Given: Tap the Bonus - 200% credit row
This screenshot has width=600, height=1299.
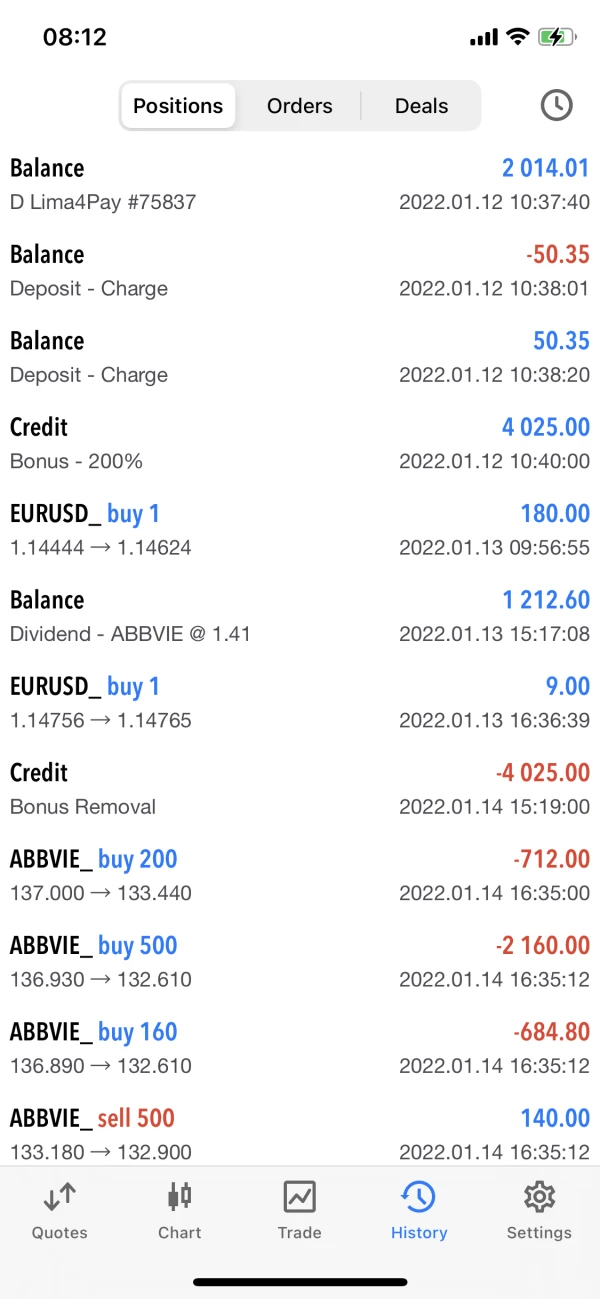Looking at the screenshot, I should click(300, 443).
